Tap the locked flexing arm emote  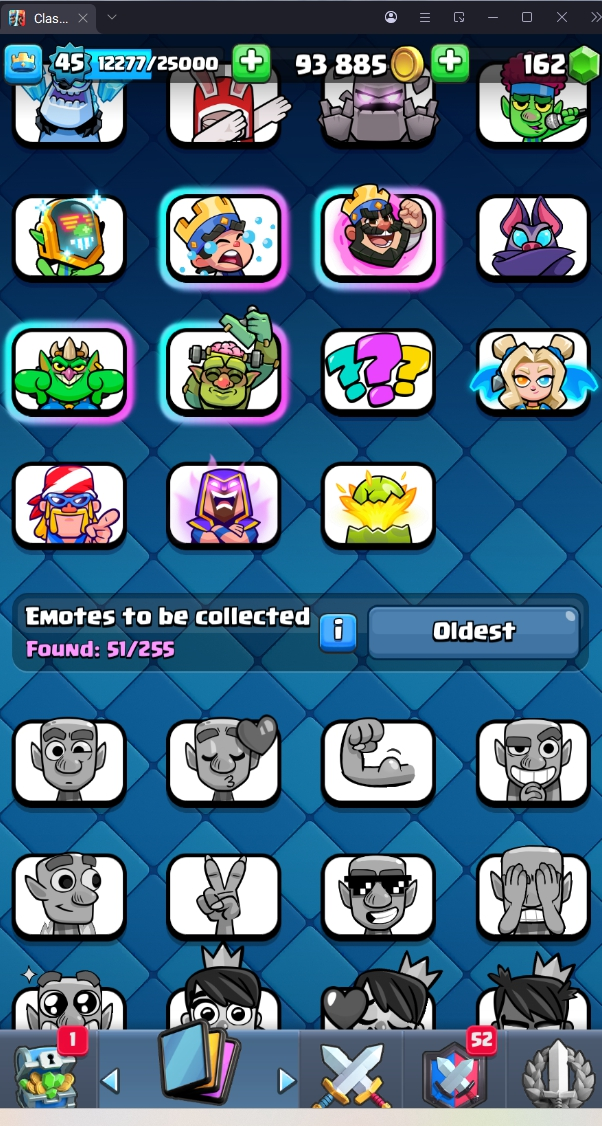click(x=378, y=763)
